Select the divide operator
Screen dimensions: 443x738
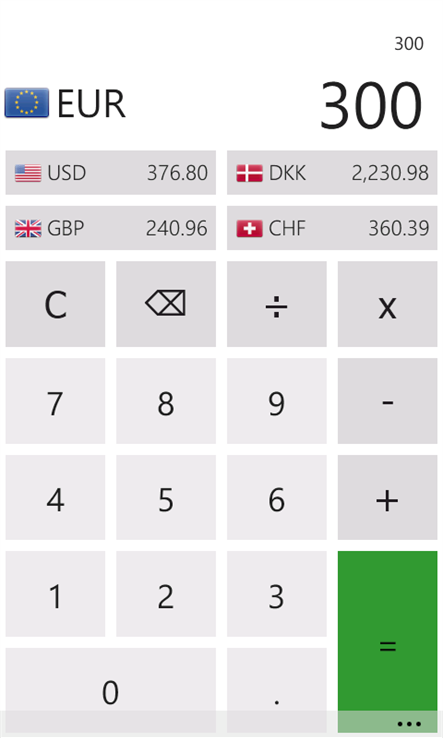[276, 304]
